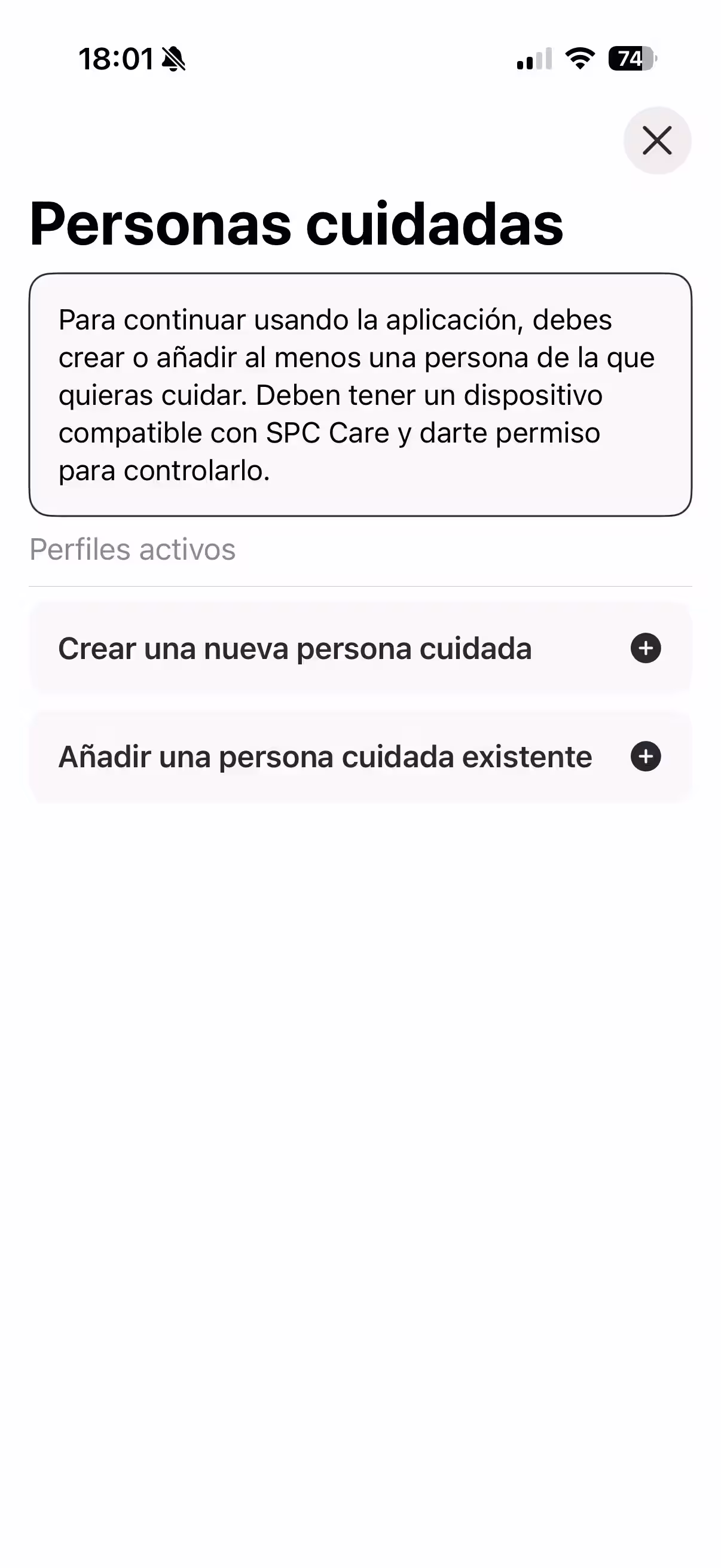The height and width of the screenshot is (1568, 721).
Task: Choose Añadir una persona cuidada existente
Action: (359, 756)
